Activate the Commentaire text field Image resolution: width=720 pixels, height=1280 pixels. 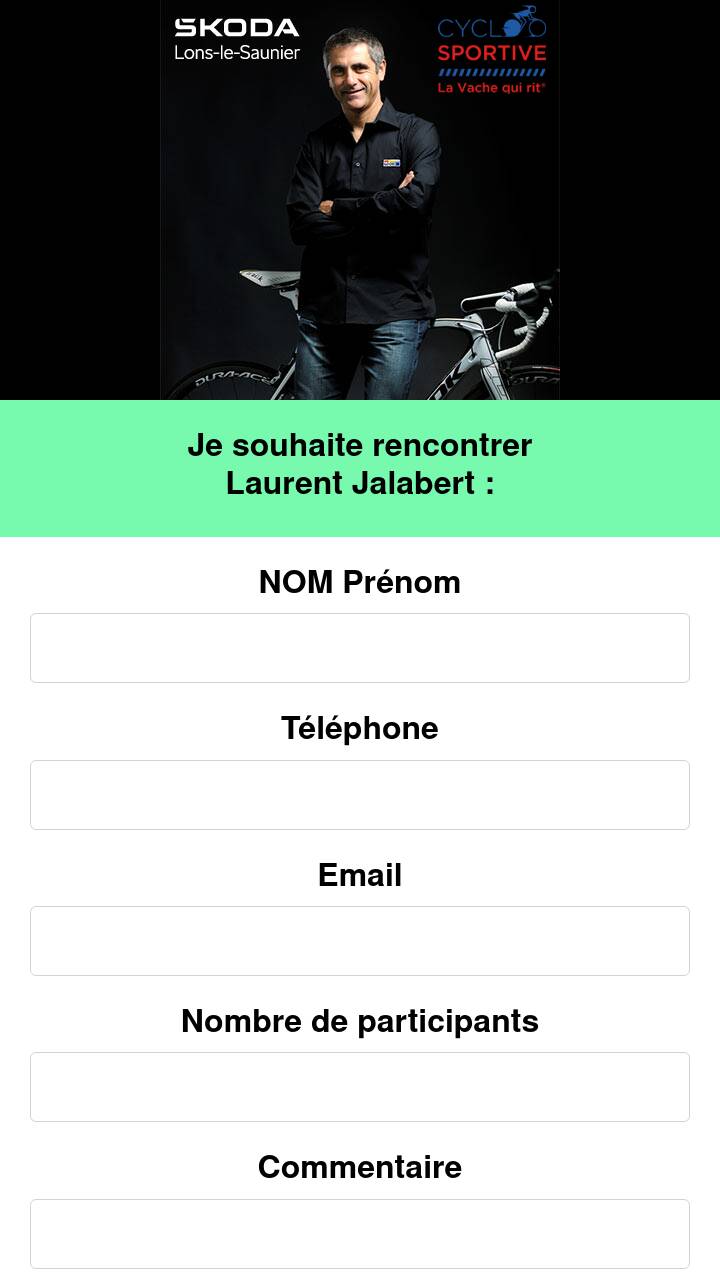pos(360,1234)
